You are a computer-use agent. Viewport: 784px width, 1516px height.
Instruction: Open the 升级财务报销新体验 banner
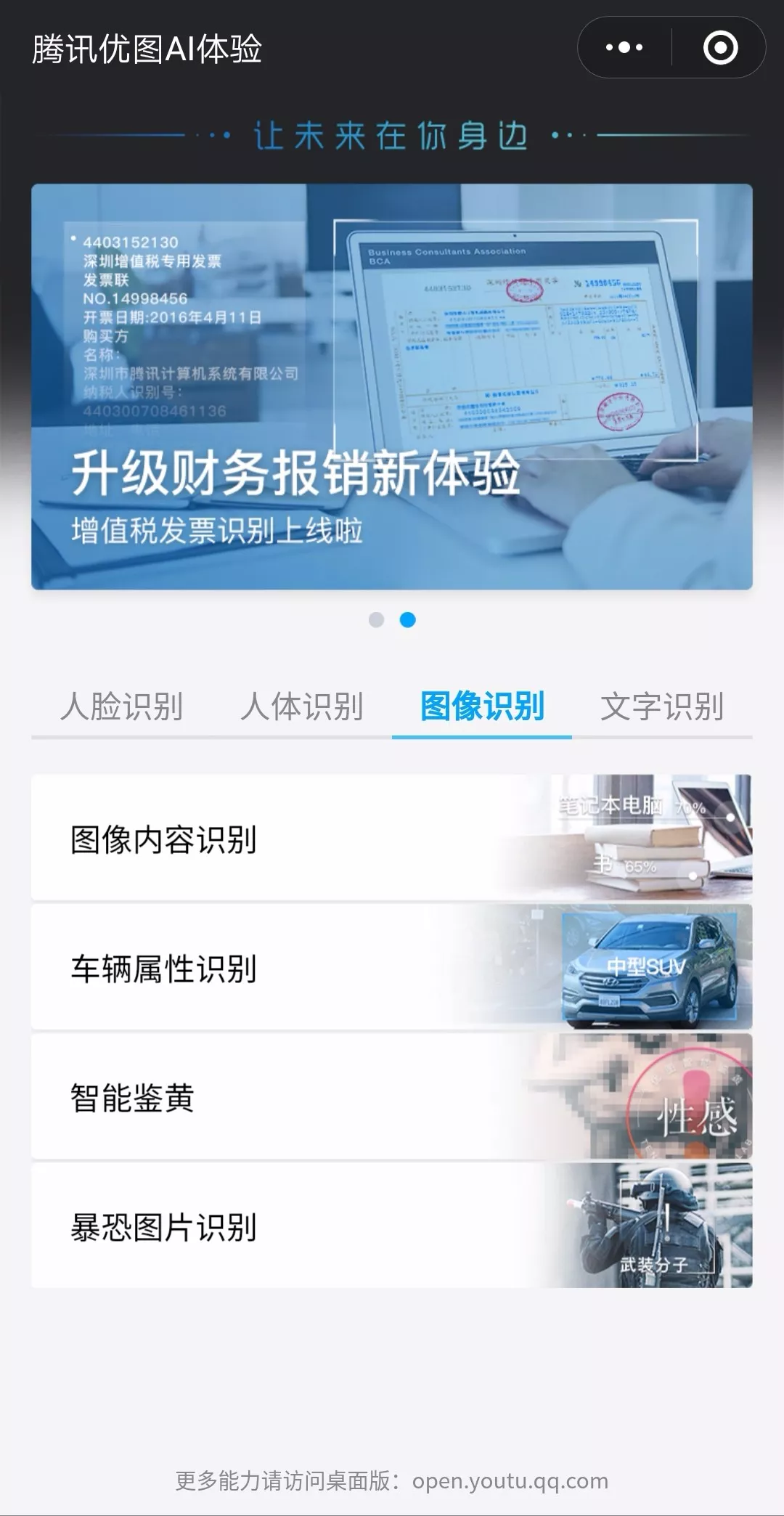[392, 386]
